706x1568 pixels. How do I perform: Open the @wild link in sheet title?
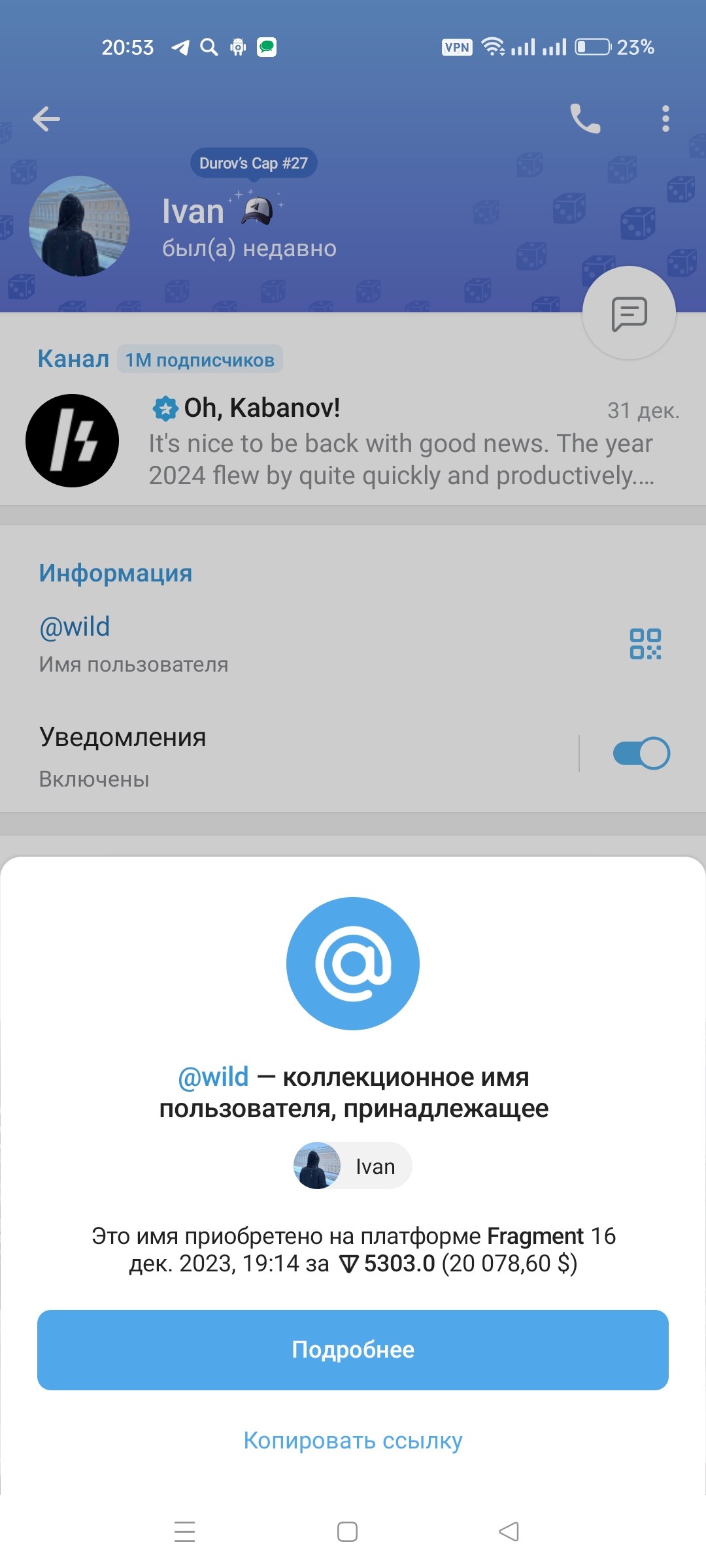pos(214,1077)
